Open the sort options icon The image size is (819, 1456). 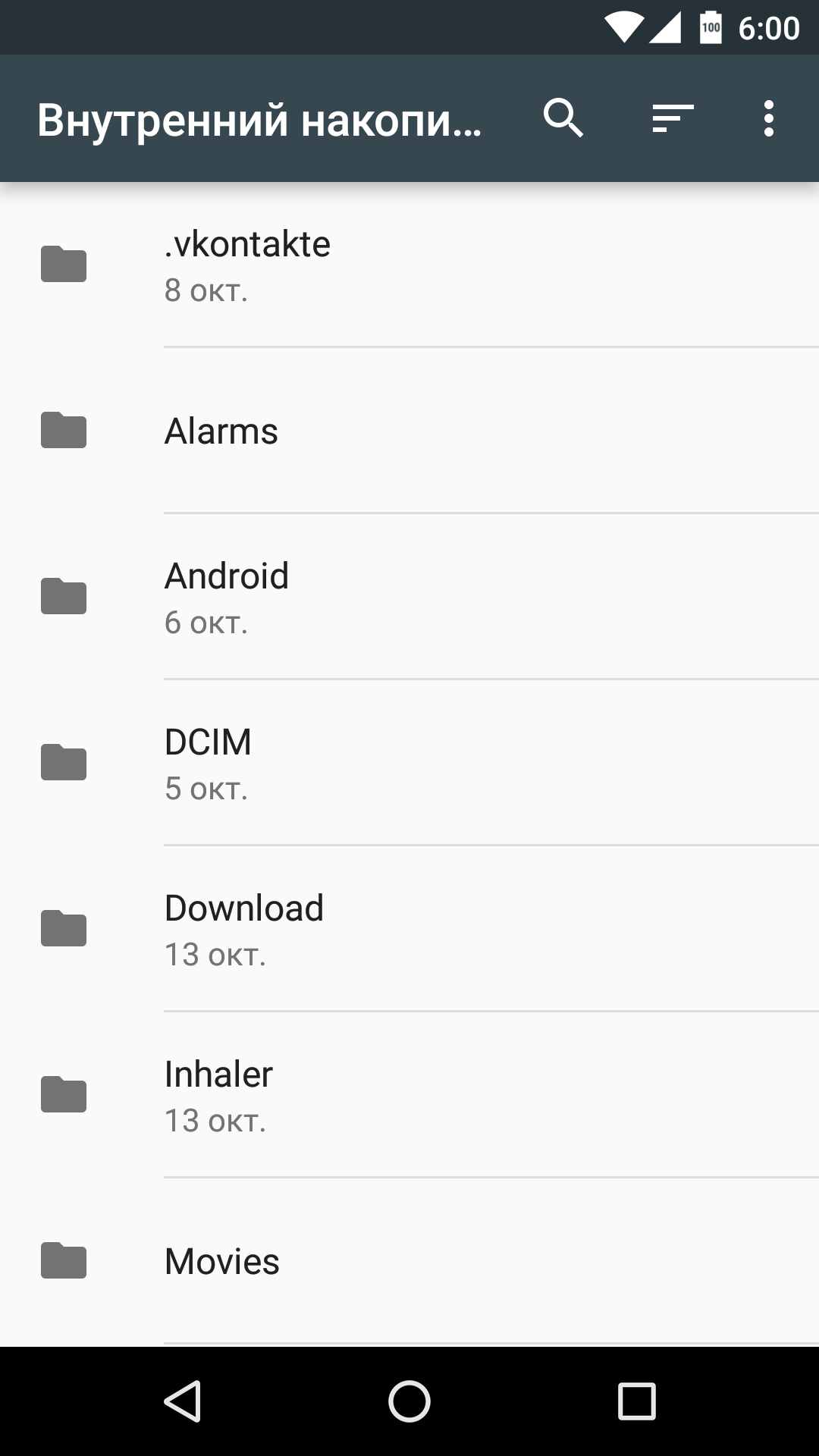pyautogui.click(x=673, y=118)
